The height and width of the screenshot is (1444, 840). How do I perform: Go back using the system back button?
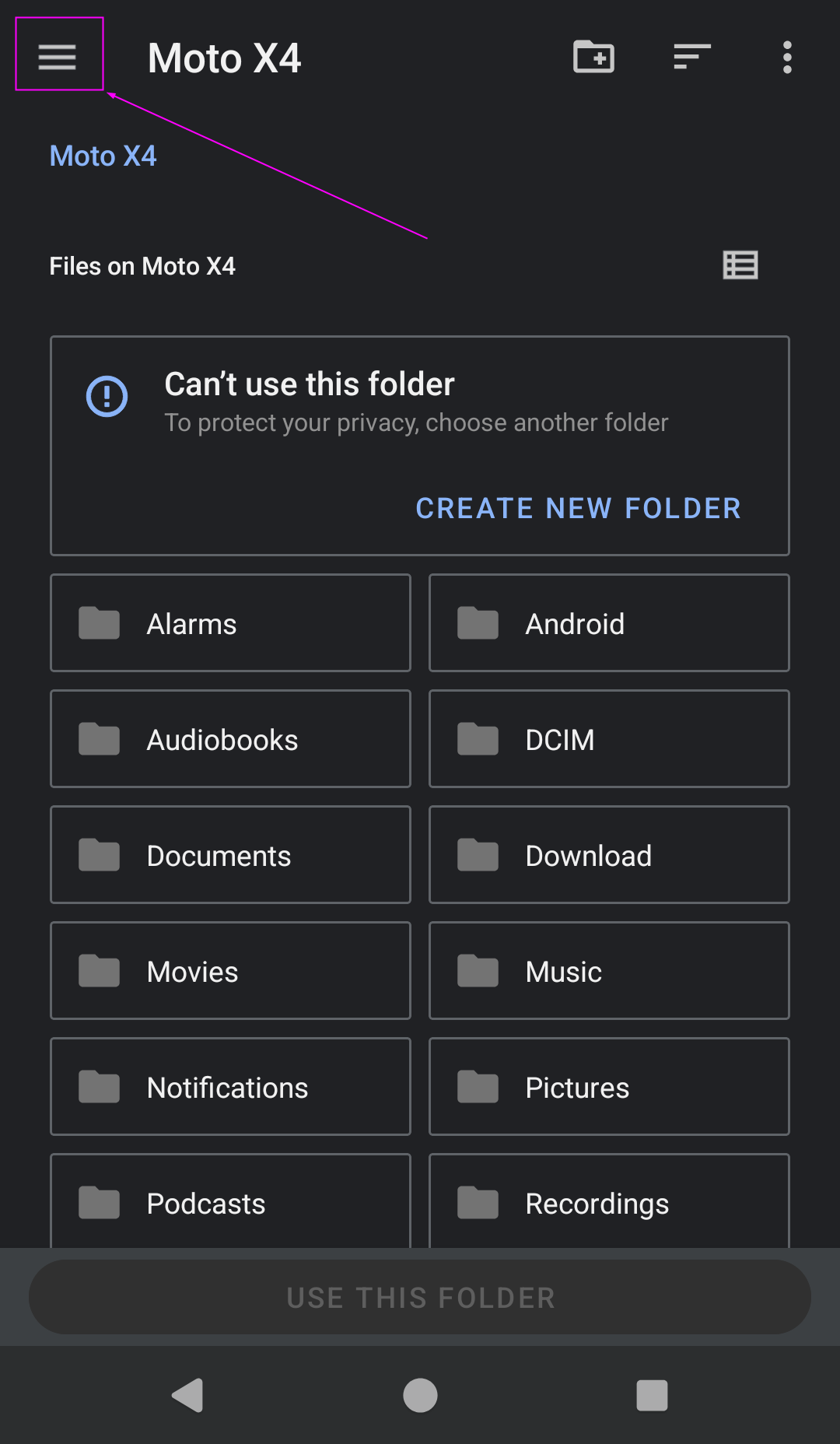(187, 1395)
